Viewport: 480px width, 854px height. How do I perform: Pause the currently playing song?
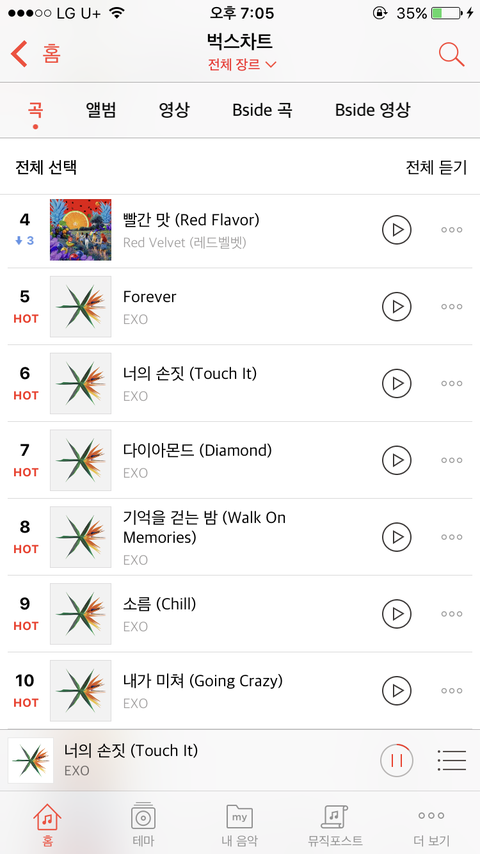(x=397, y=760)
